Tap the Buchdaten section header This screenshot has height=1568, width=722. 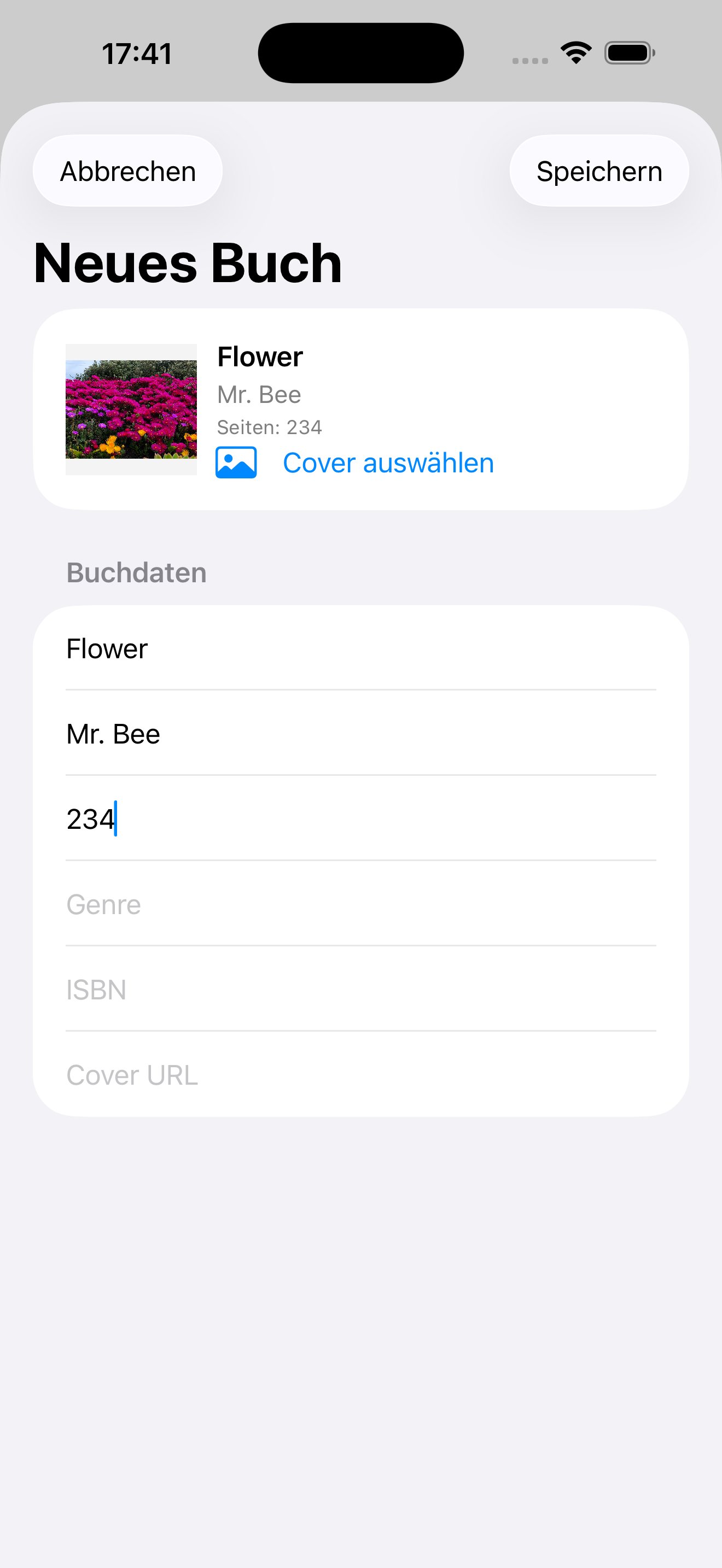point(135,572)
